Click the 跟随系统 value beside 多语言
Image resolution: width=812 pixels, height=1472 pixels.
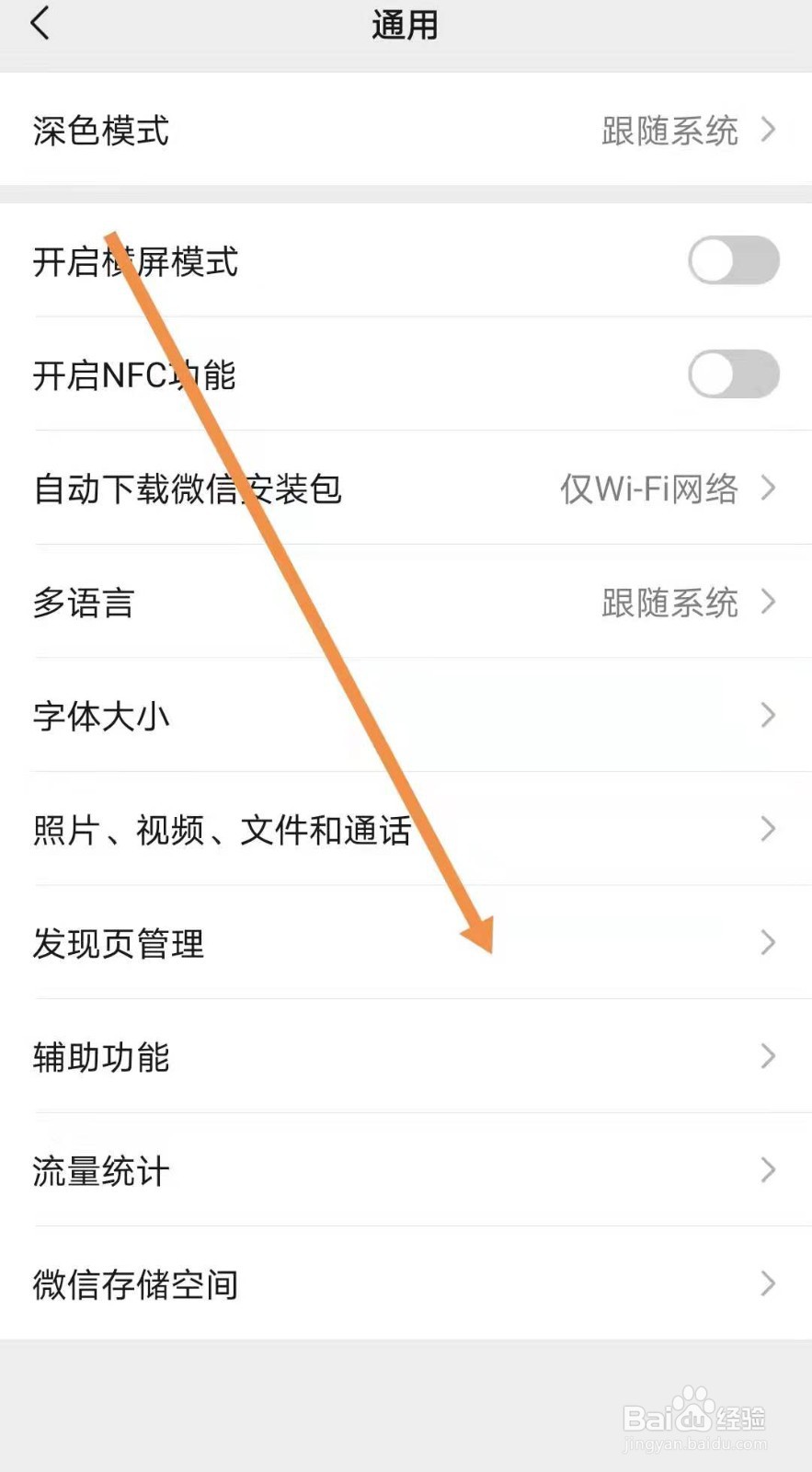coord(670,604)
